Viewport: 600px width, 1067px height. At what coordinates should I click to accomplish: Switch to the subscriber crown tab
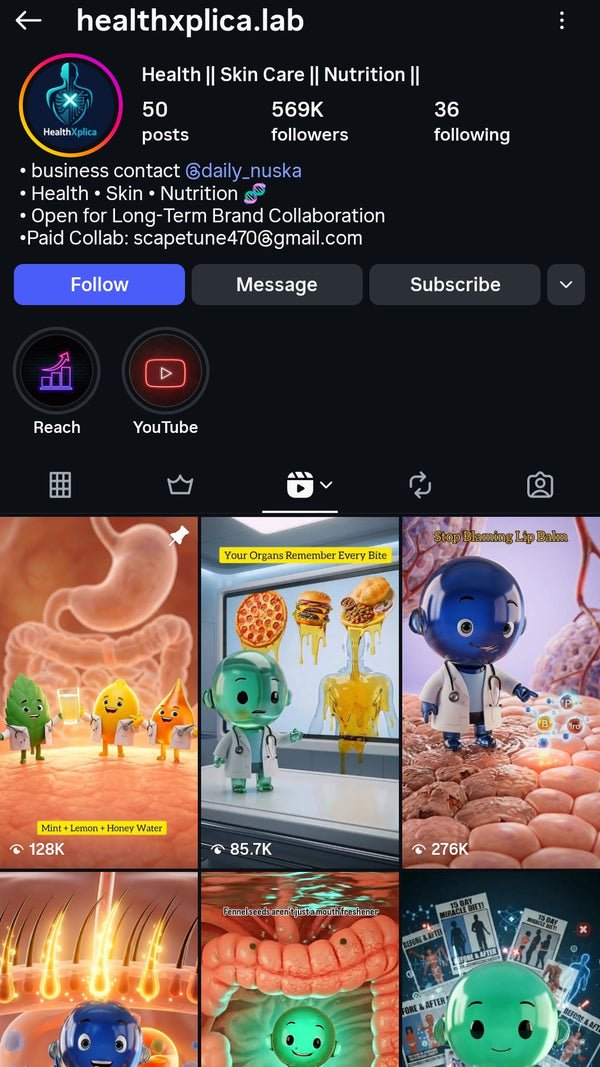(x=180, y=485)
